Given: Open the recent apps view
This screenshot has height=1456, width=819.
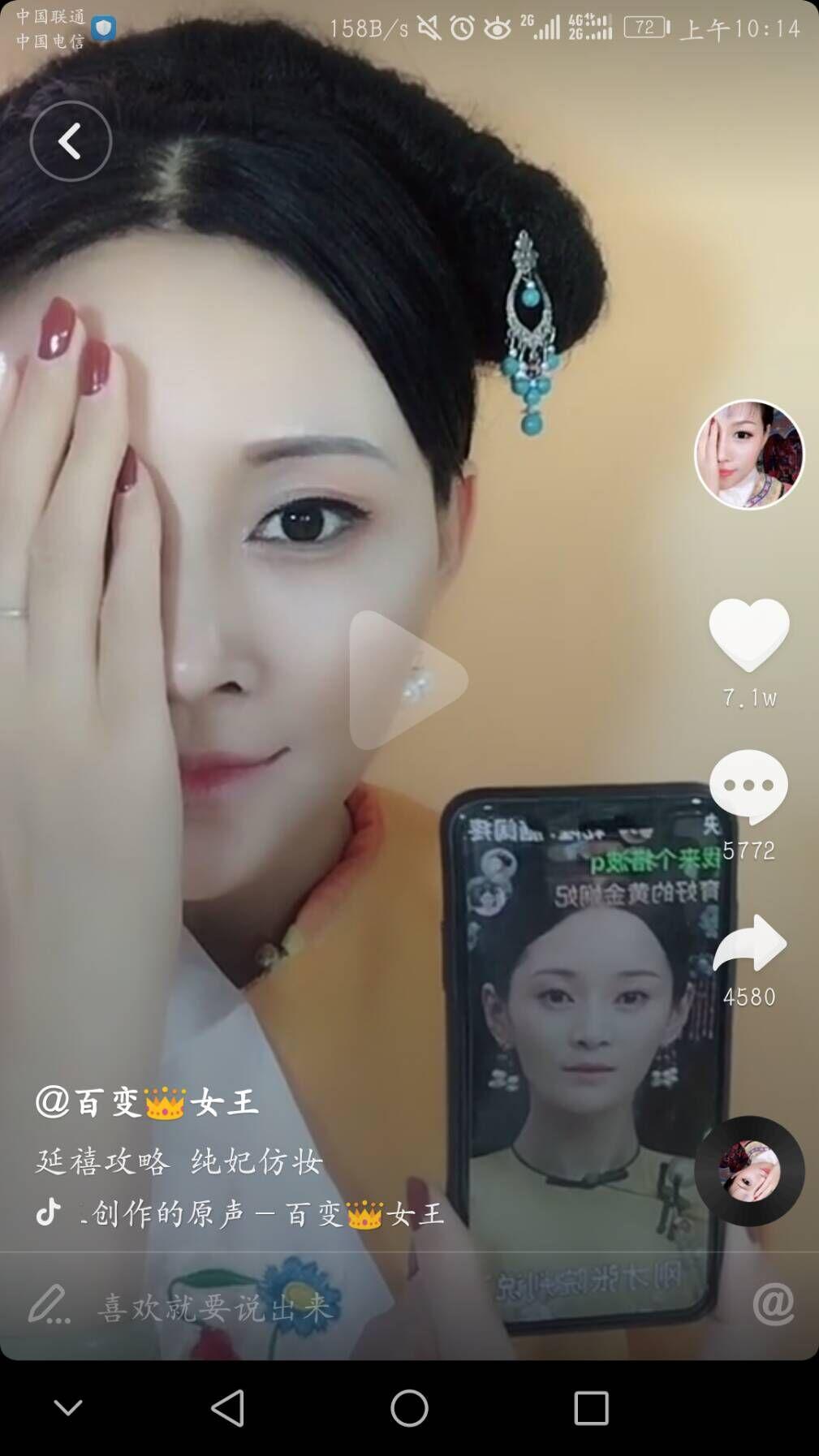Looking at the screenshot, I should (x=591, y=1408).
